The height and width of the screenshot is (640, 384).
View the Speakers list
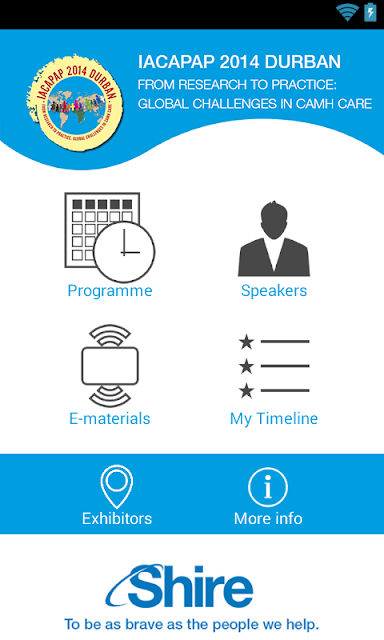274,250
